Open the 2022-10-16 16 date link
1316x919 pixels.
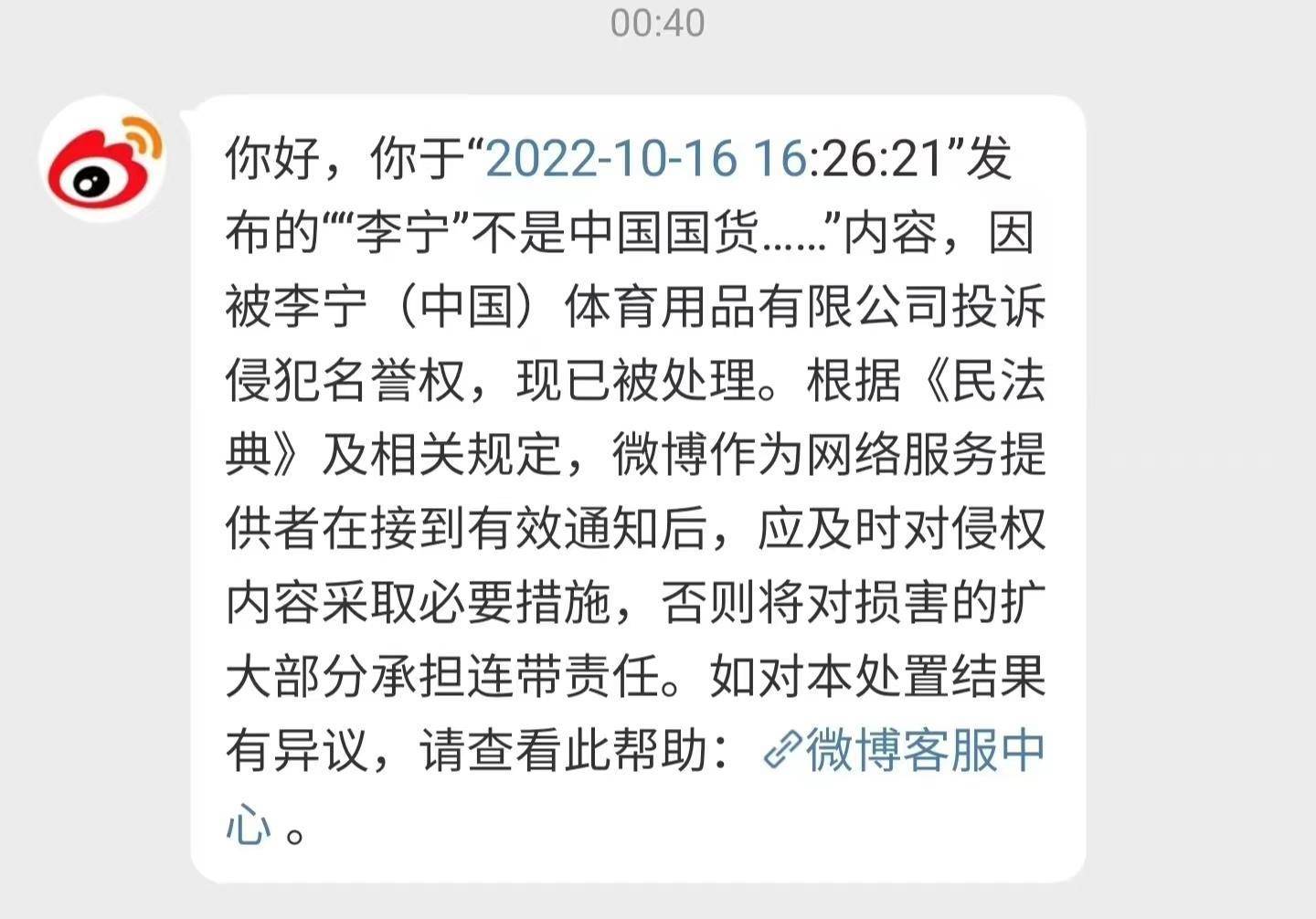click(x=644, y=159)
